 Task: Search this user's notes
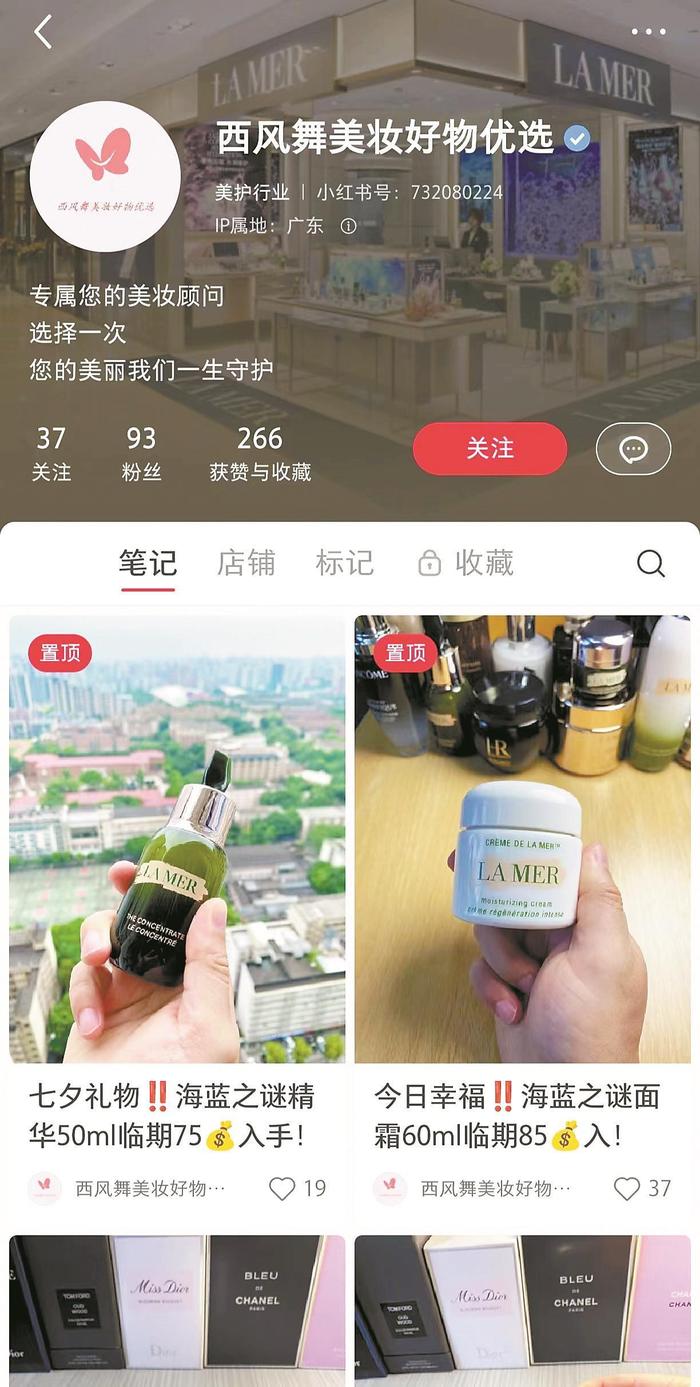650,564
